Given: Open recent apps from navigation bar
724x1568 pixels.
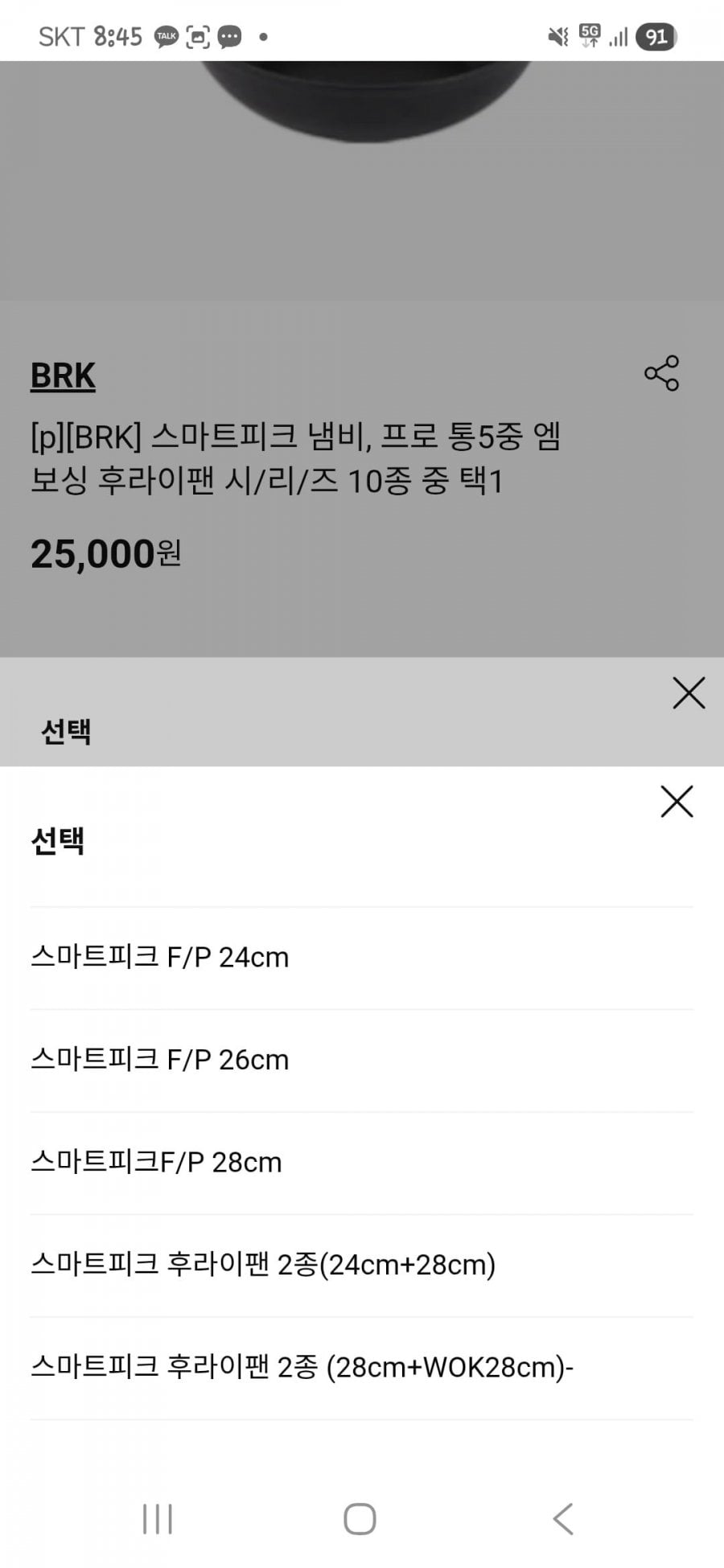Looking at the screenshot, I should click(x=158, y=1519).
